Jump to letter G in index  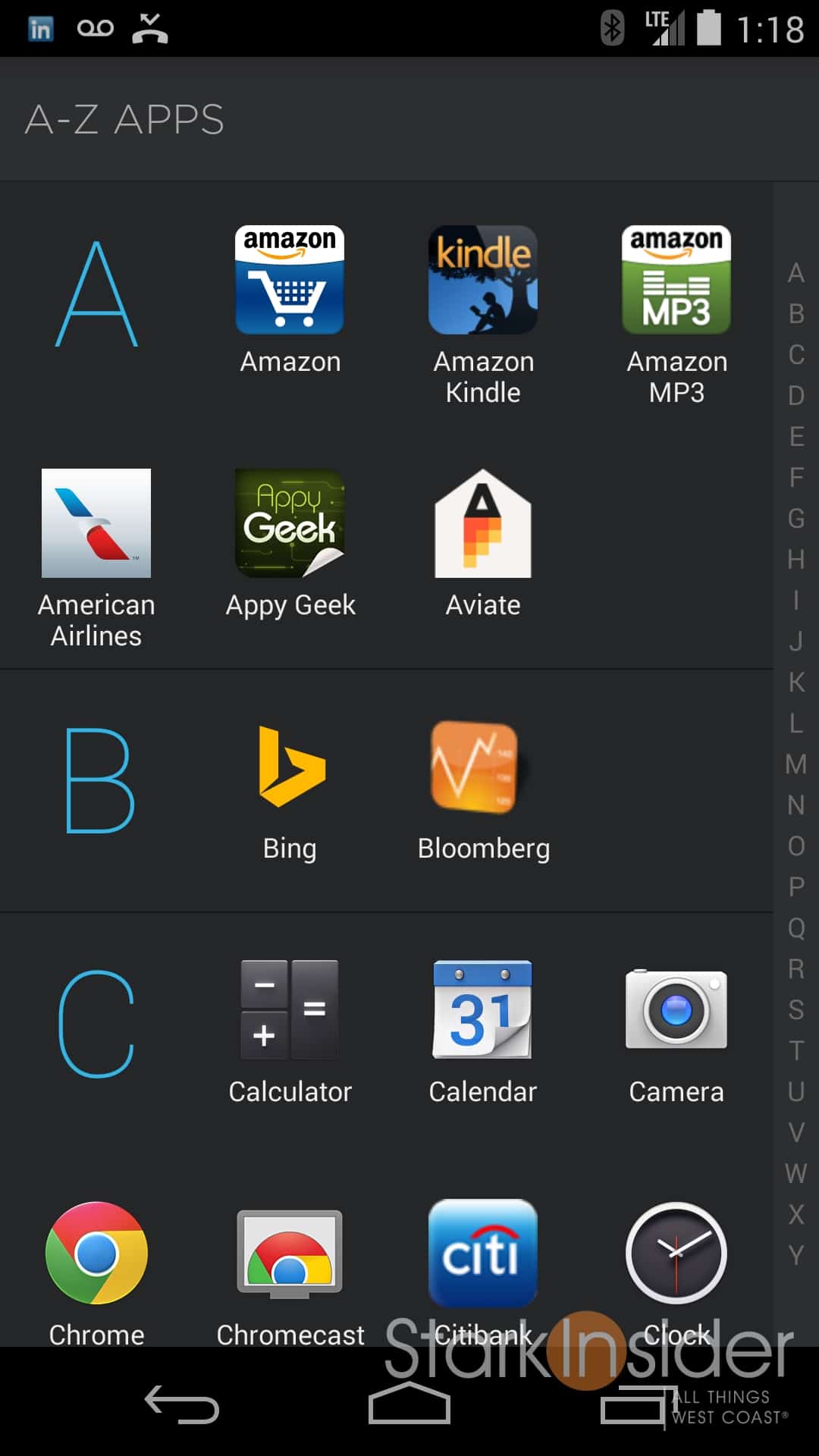pyautogui.click(x=795, y=519)
